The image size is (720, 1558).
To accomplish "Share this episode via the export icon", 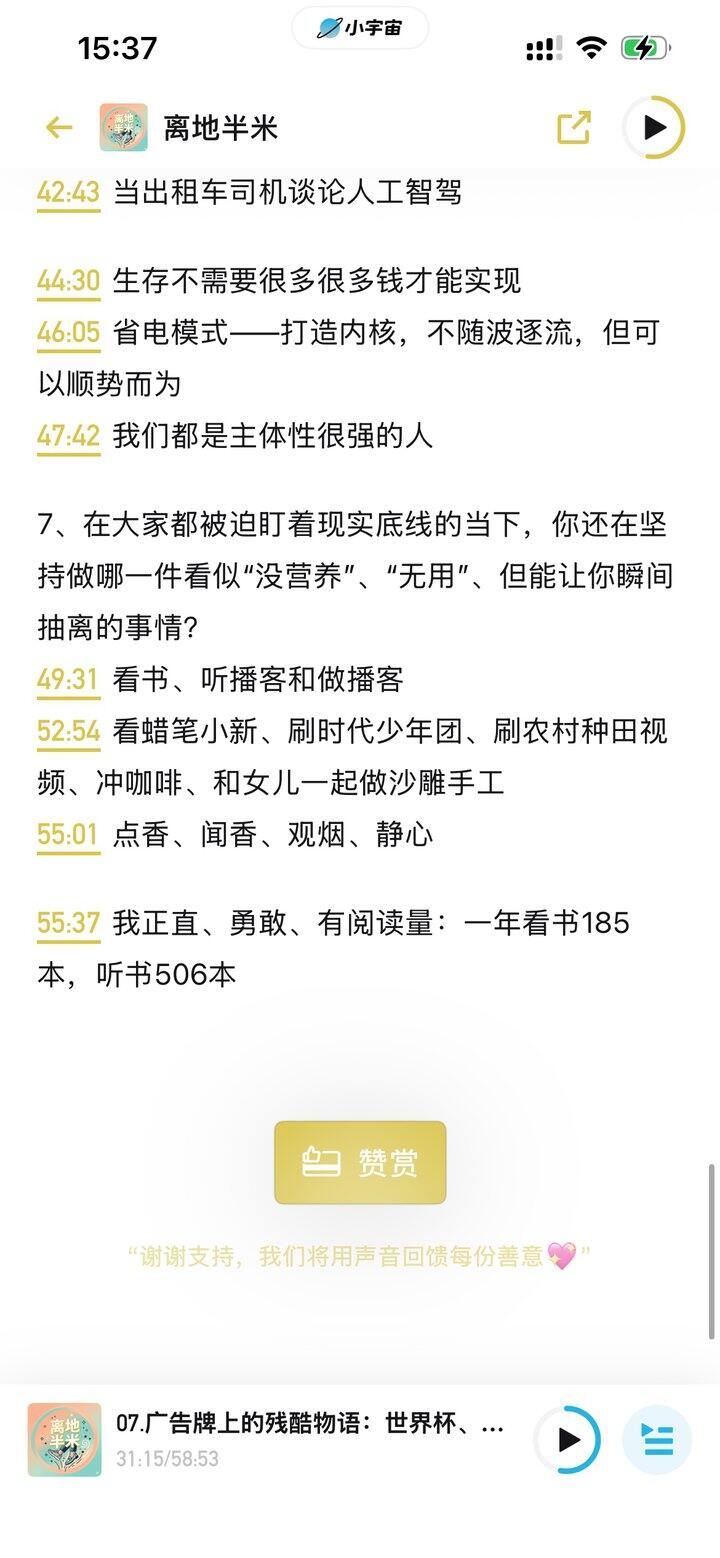I will click(x=573, y=128).
